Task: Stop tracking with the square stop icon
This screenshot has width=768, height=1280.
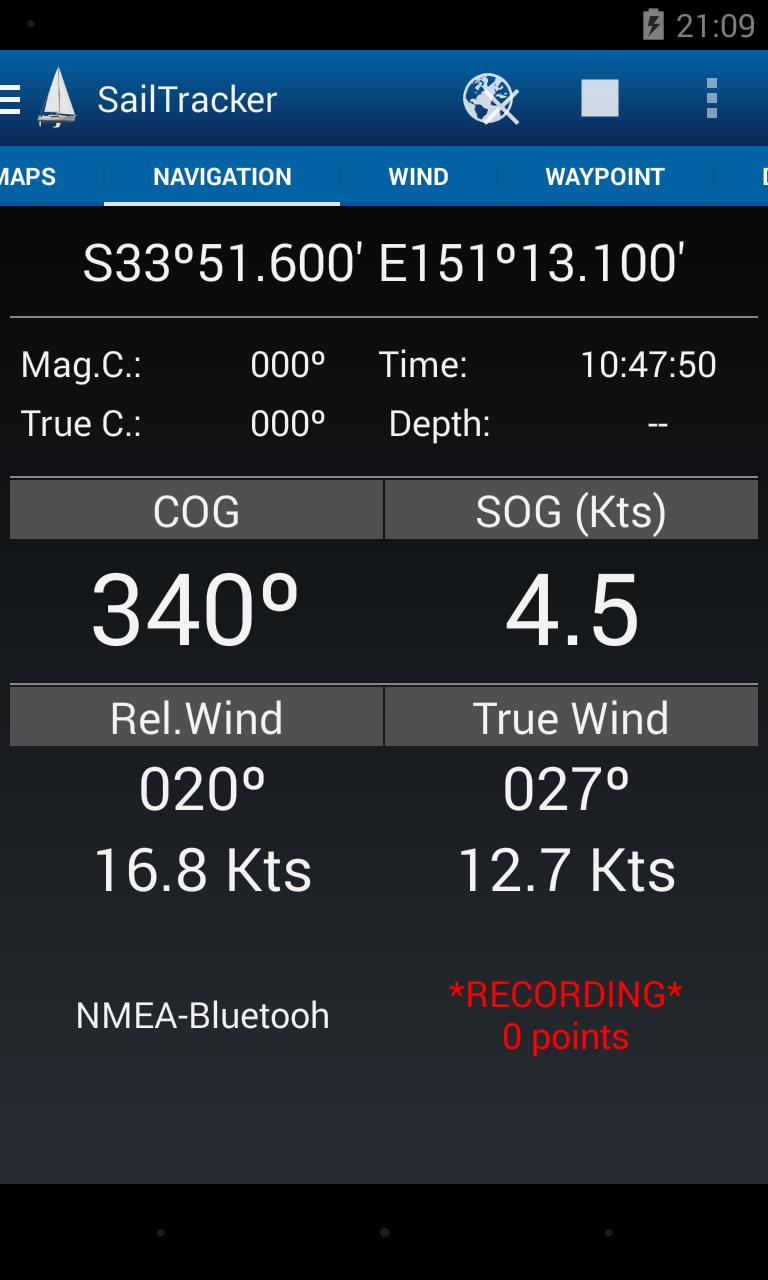Action: click(599, 97)
